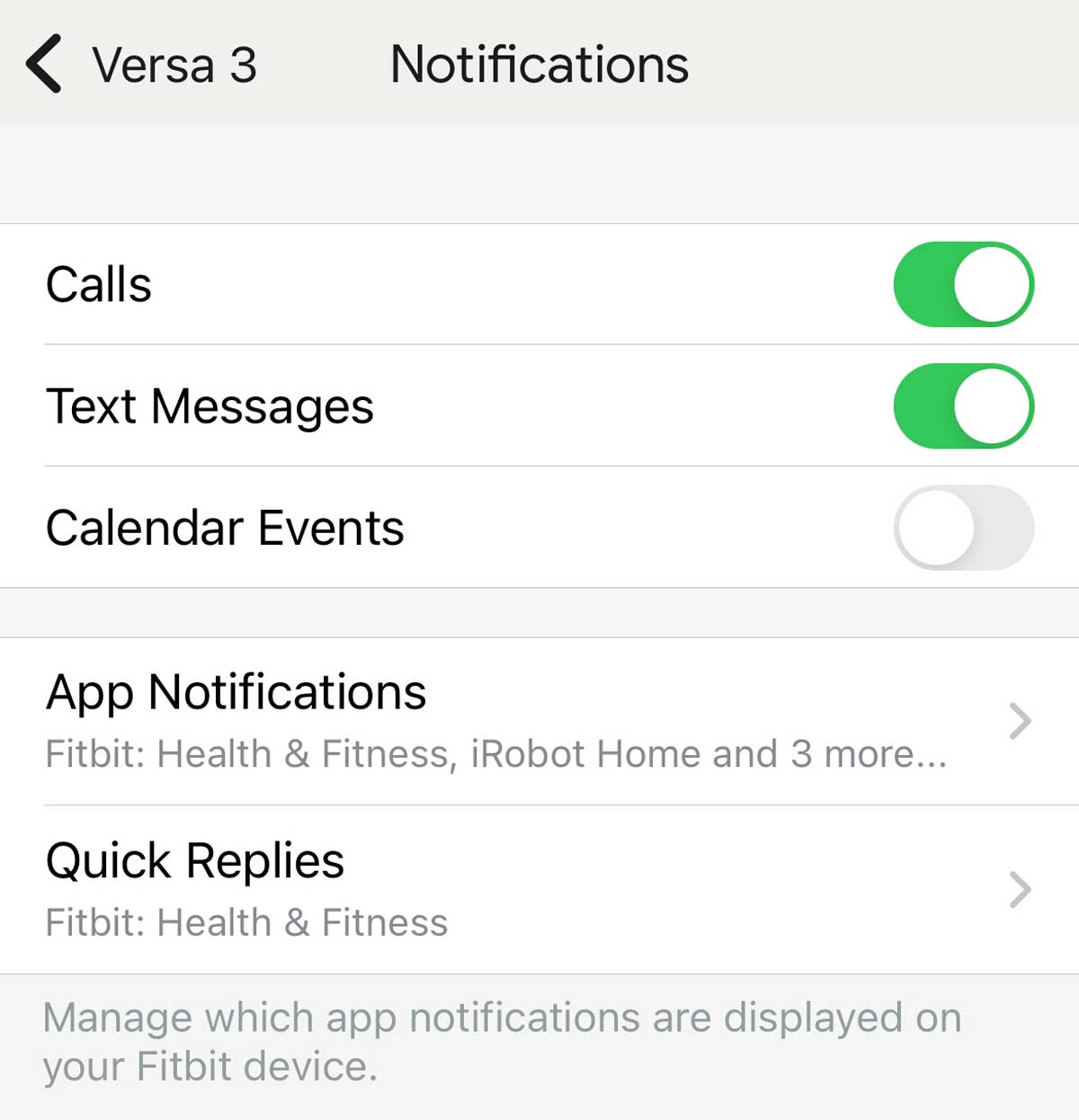The width and height of the screenshot is (1079, 1120).
Task: Tap the notification management description text
Action: pos(502,1040)
